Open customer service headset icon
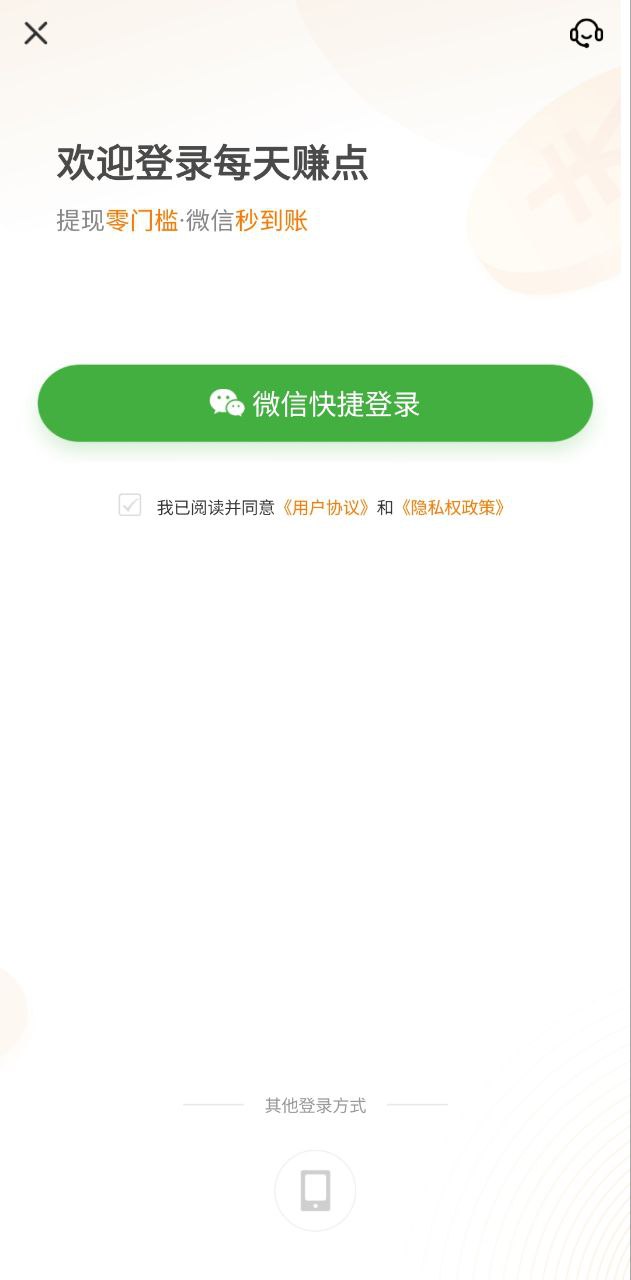Screen dimensions: 631x1280 point(586,33)
